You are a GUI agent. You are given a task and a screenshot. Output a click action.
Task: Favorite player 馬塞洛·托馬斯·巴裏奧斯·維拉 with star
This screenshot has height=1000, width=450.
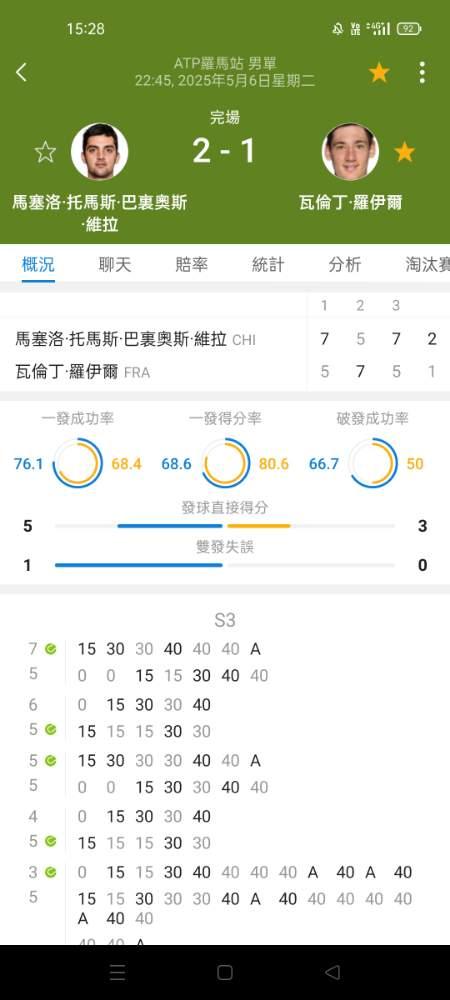(45, 152)
